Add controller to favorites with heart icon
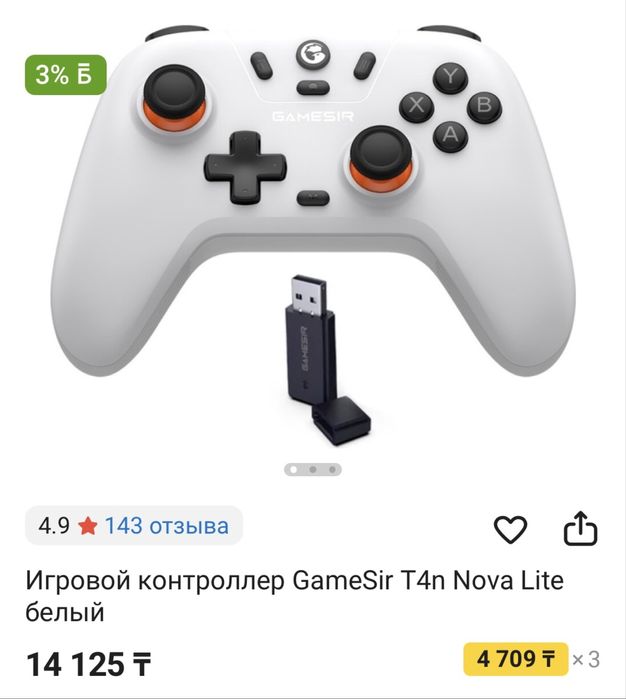The height and width of the screenshot is (699, 626). 510,529
